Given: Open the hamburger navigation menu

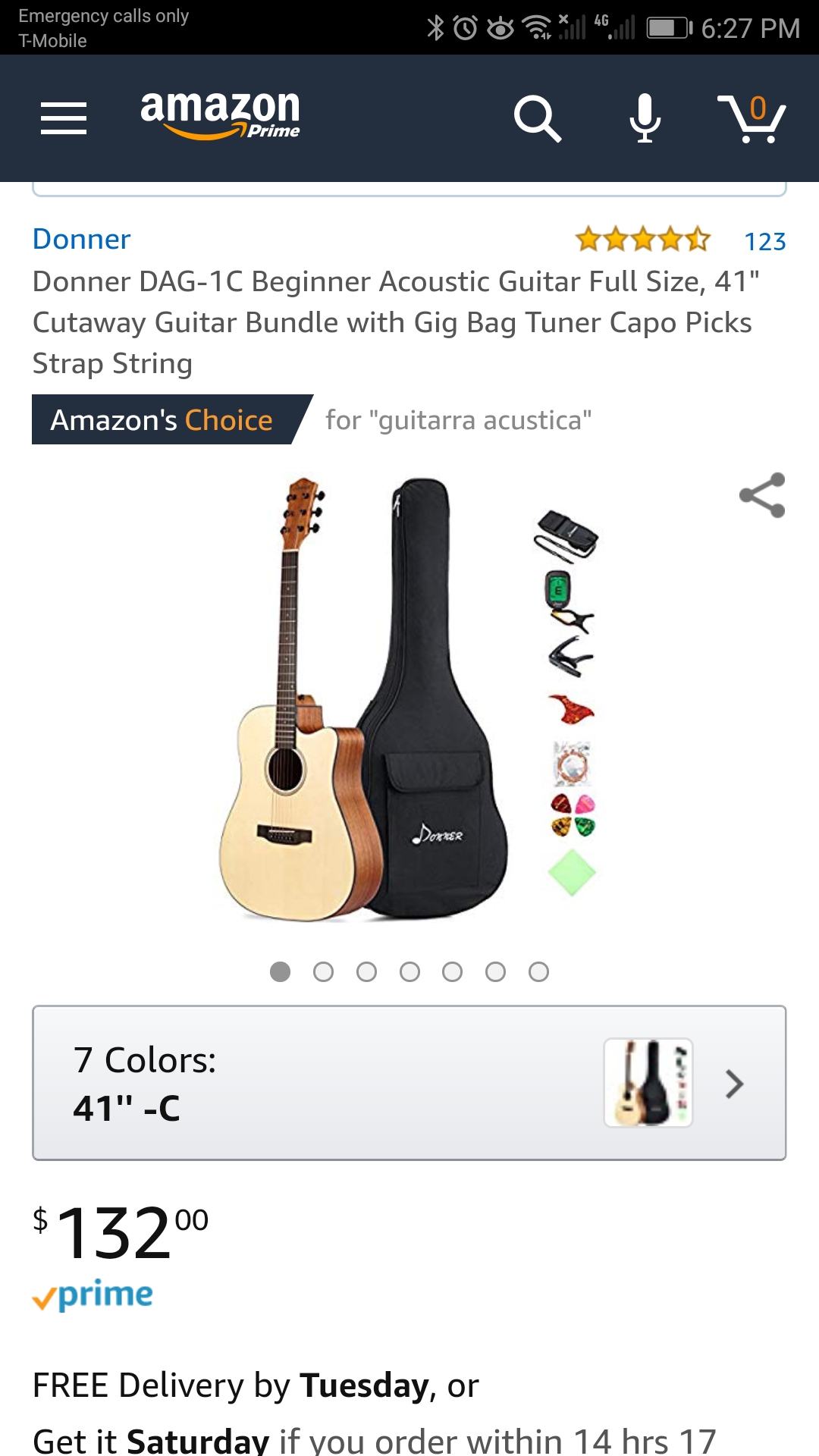Looking at the screenshot, I should 64,118.
